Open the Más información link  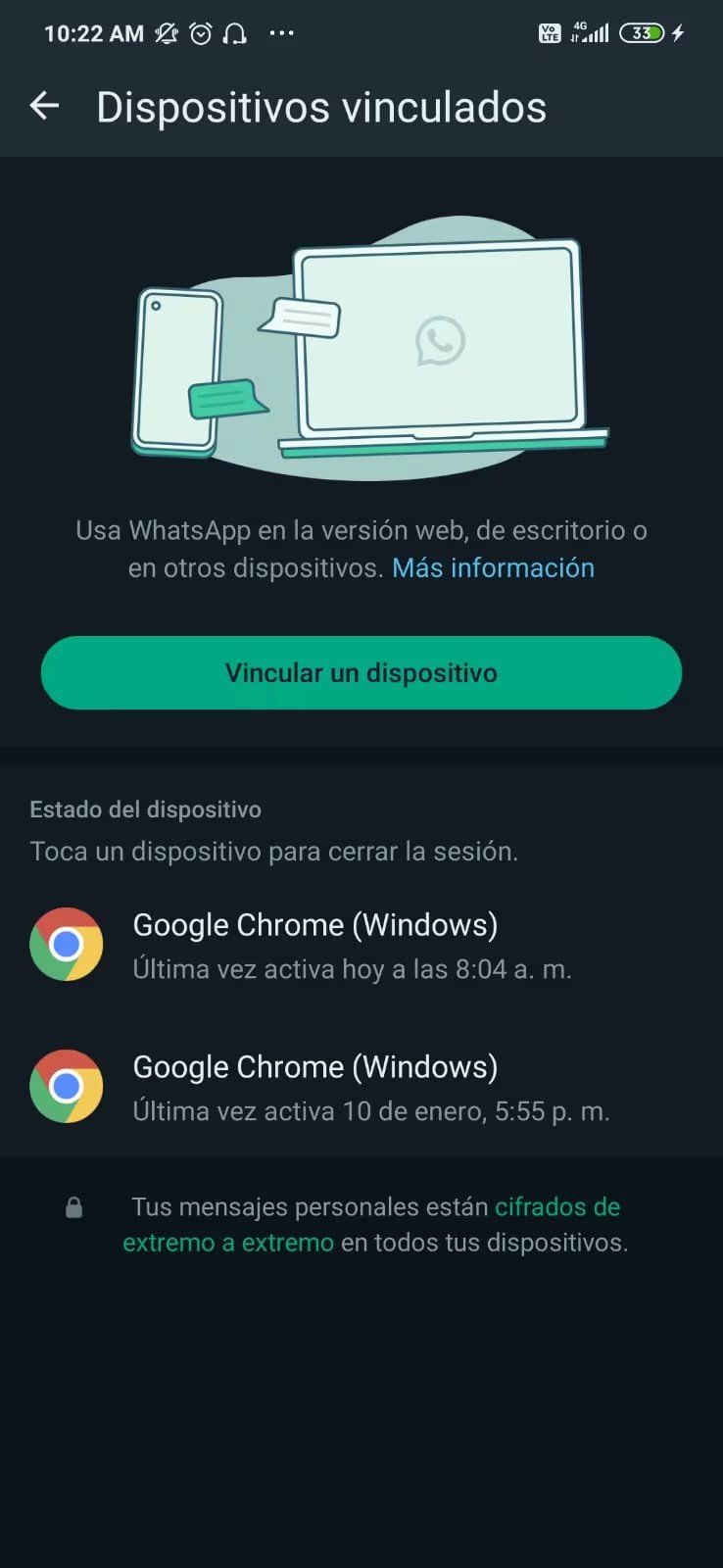(x=493, y=567)
